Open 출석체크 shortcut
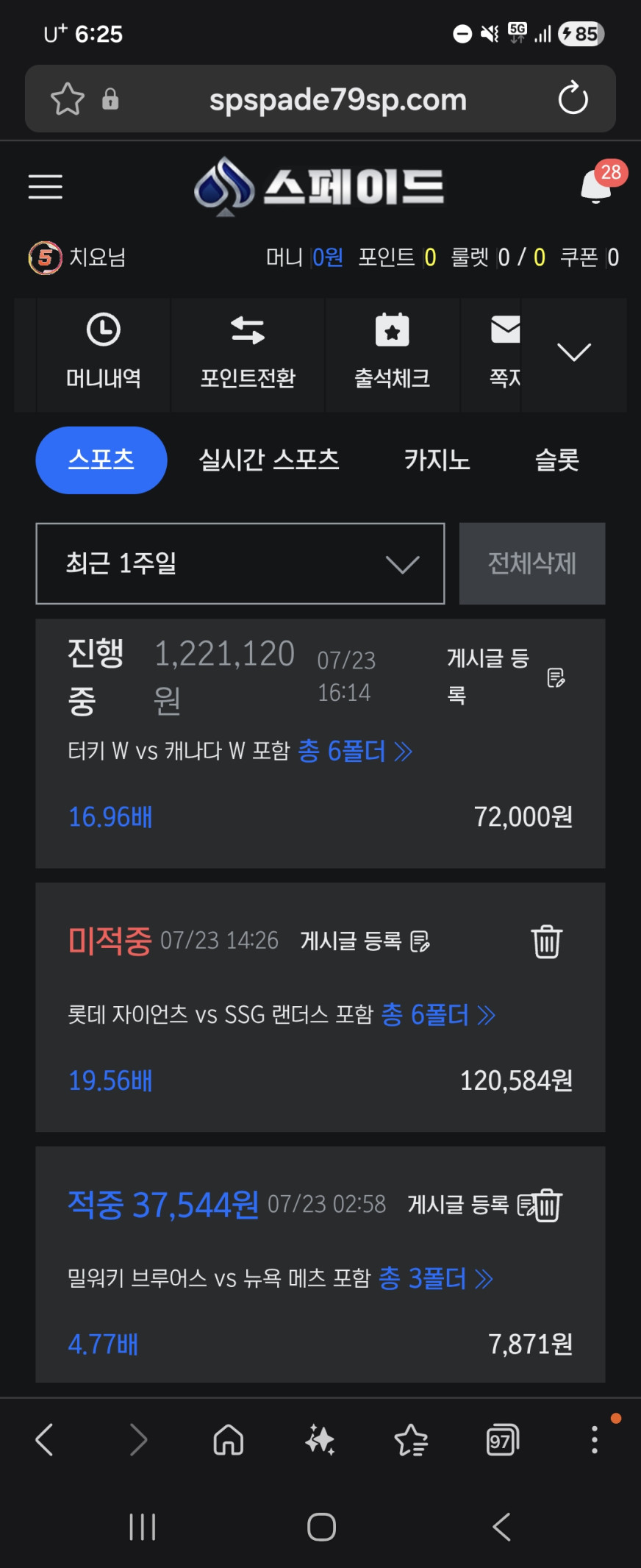This screenshot has width=641, height=1568. point(393,354)
